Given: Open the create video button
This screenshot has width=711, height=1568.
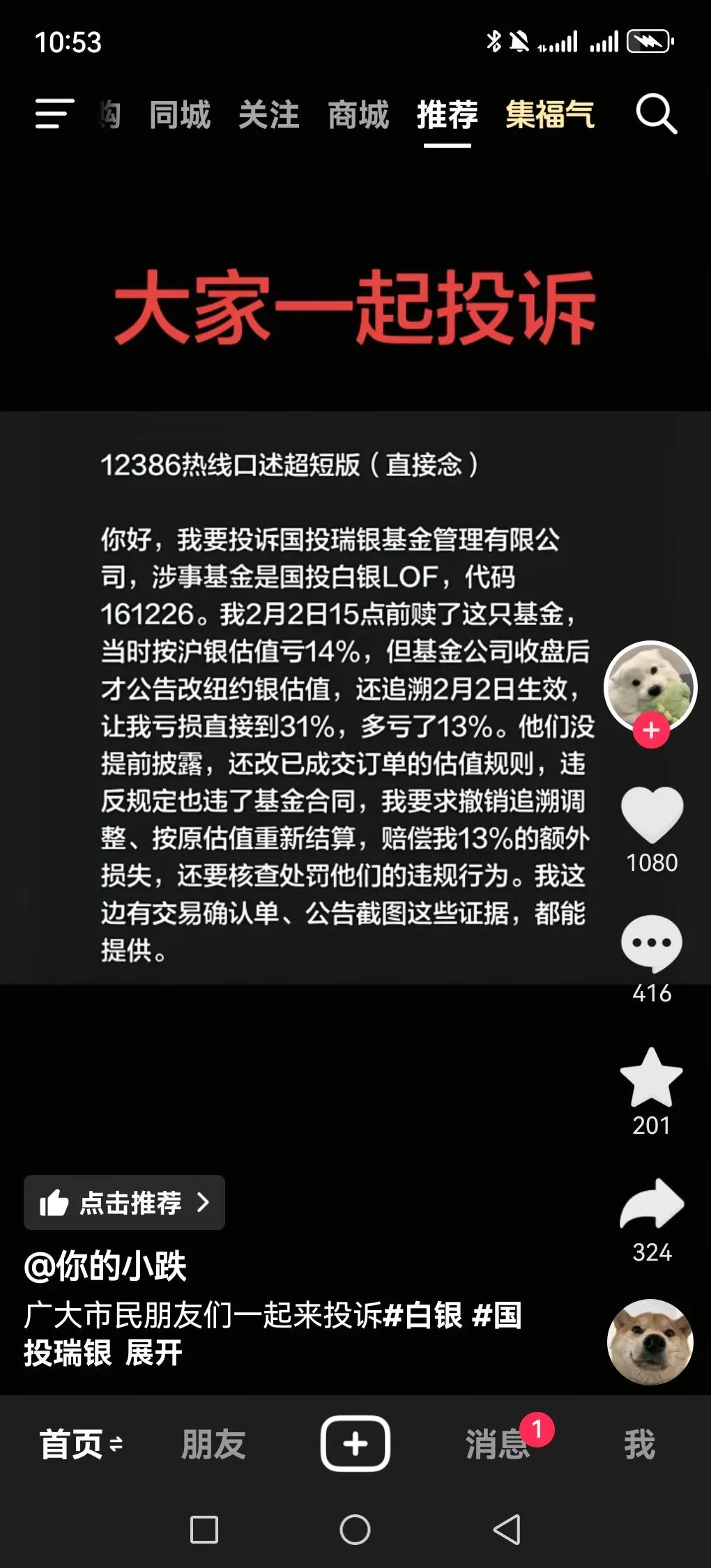Looking at the screenshot, I should pyautogui.click(x=355, y=1443).
